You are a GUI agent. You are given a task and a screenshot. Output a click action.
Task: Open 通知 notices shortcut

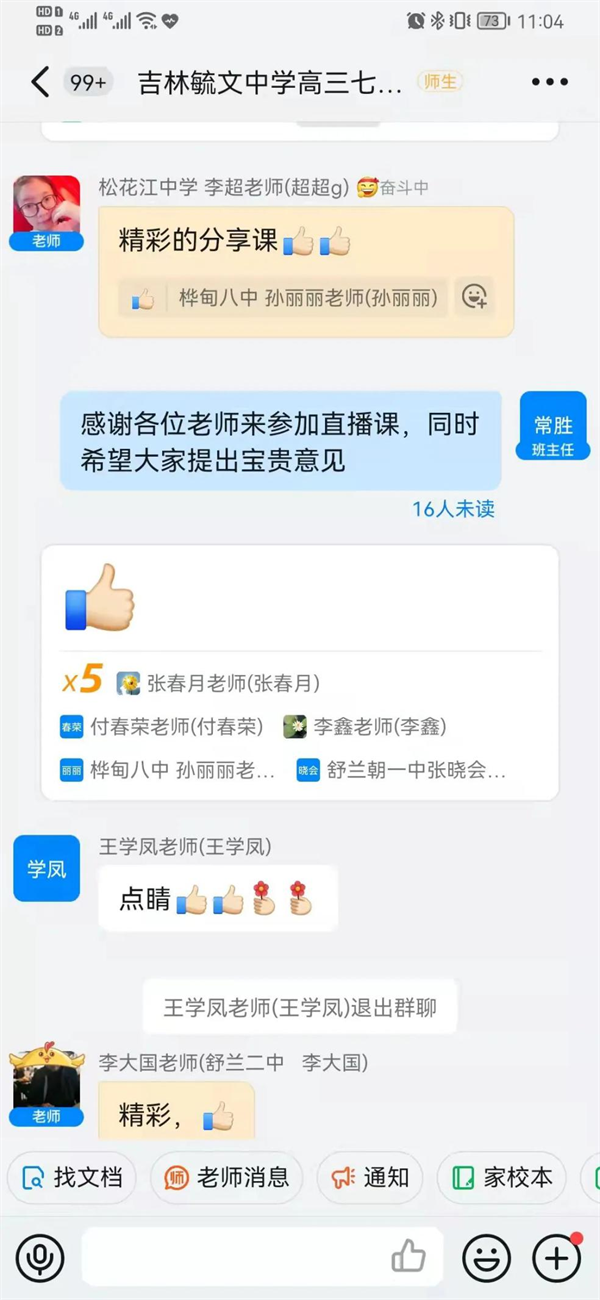[370, 1177]
